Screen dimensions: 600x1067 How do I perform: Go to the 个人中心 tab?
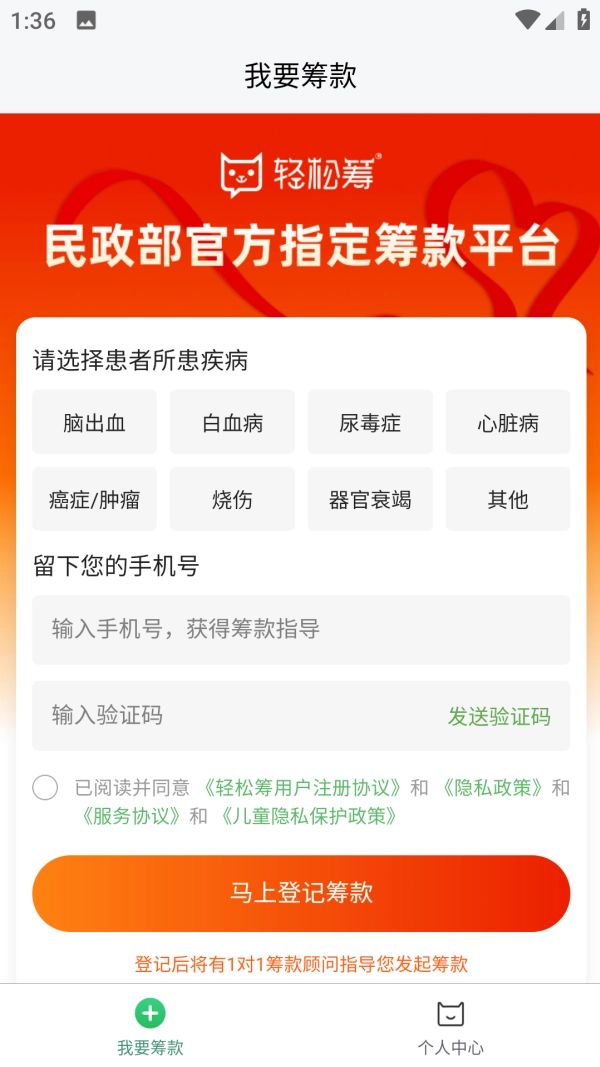coord(450,1029)
